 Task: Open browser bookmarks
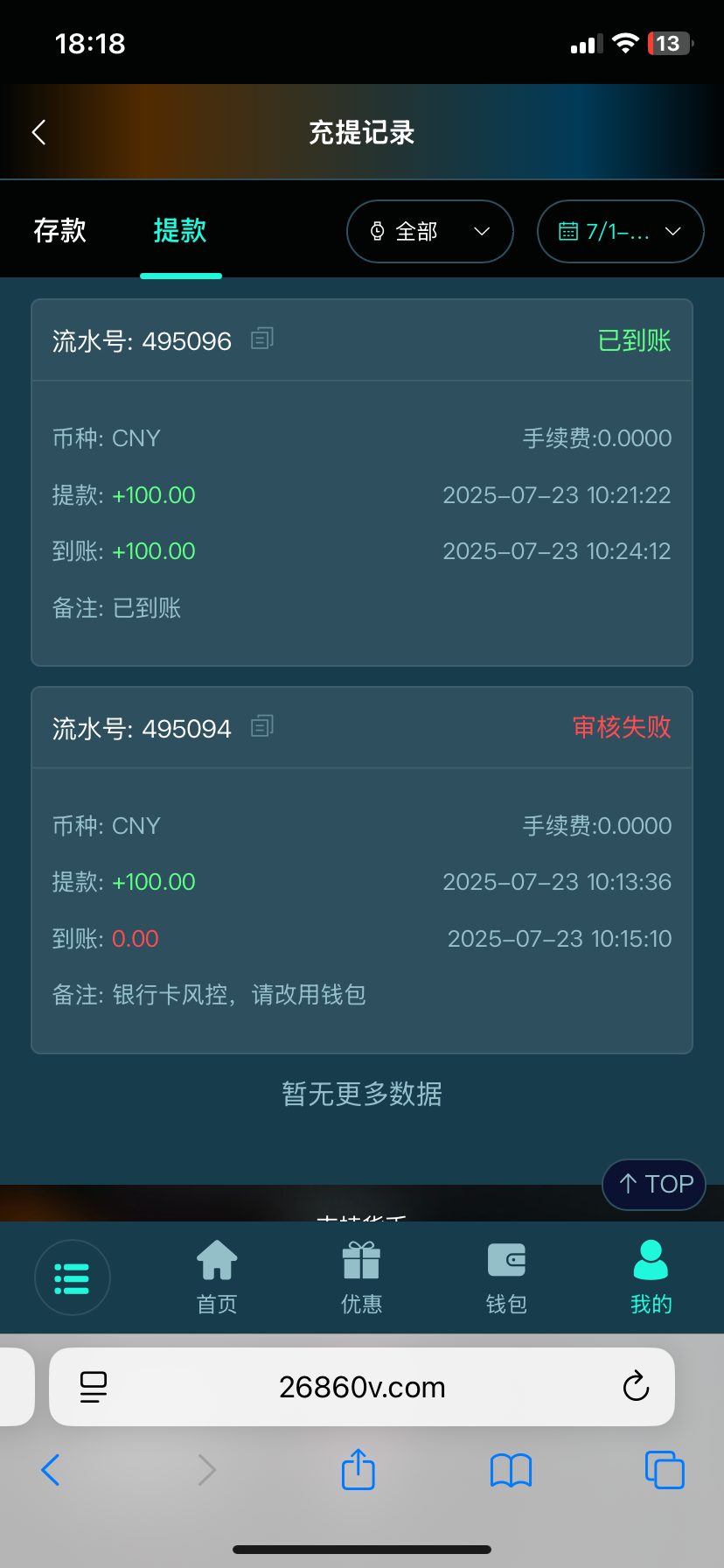[x=511, y=1470]
